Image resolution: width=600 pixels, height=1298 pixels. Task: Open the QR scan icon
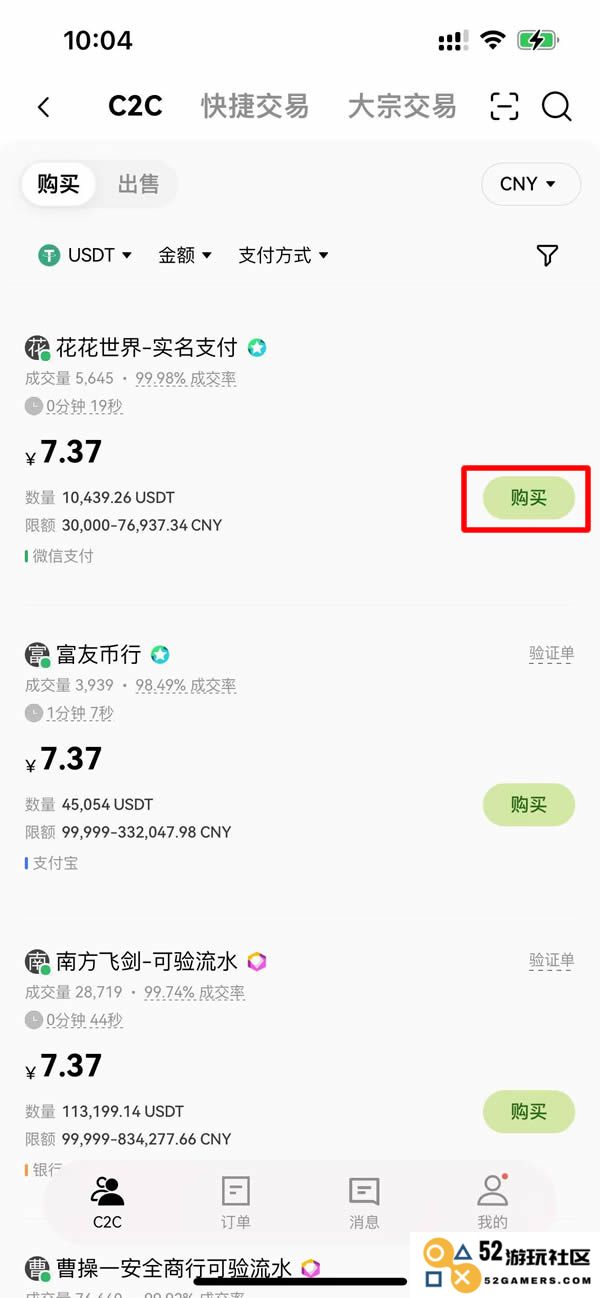coord(505,107)
